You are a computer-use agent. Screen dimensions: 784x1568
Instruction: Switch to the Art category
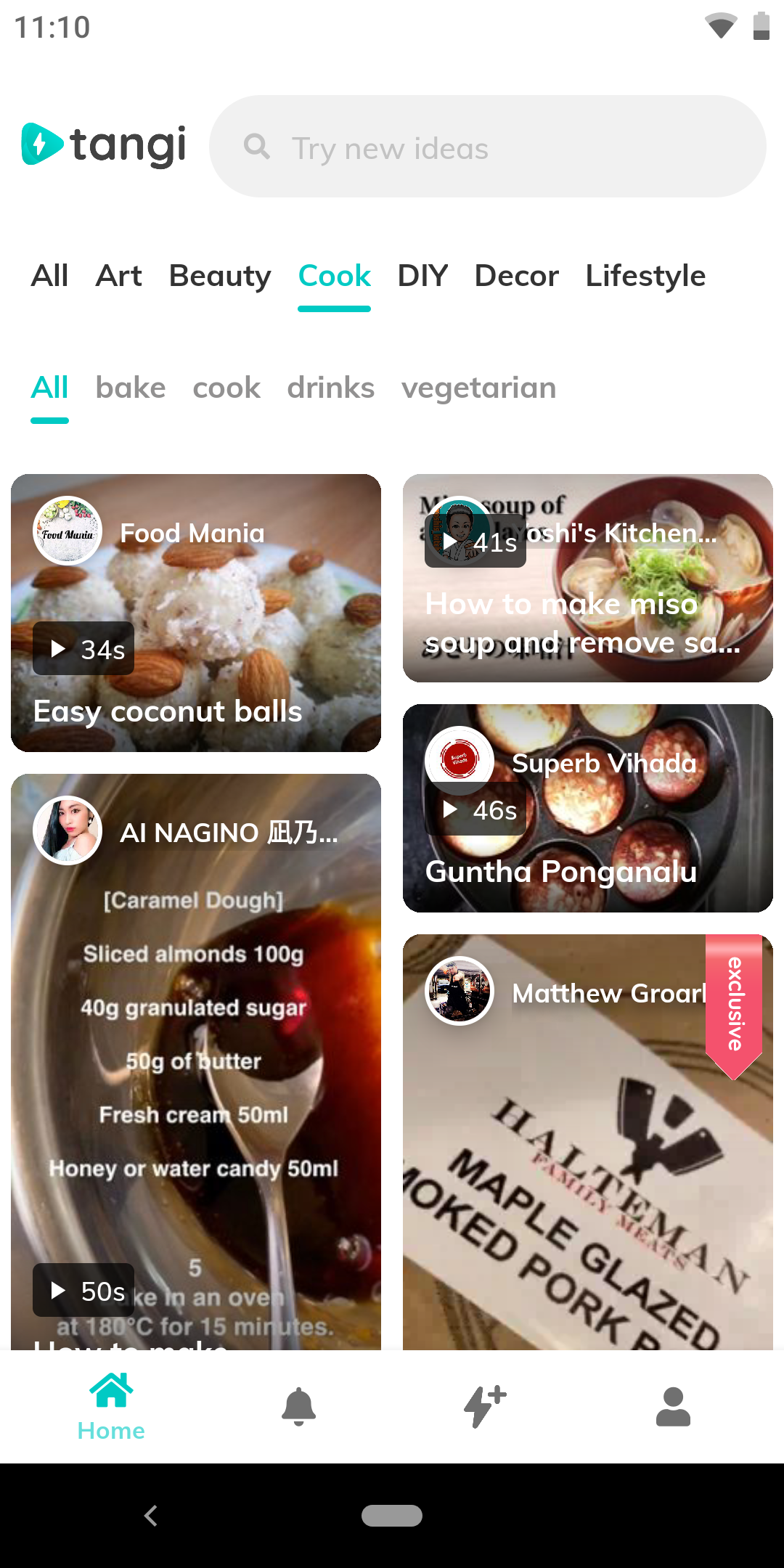point(118,277)
